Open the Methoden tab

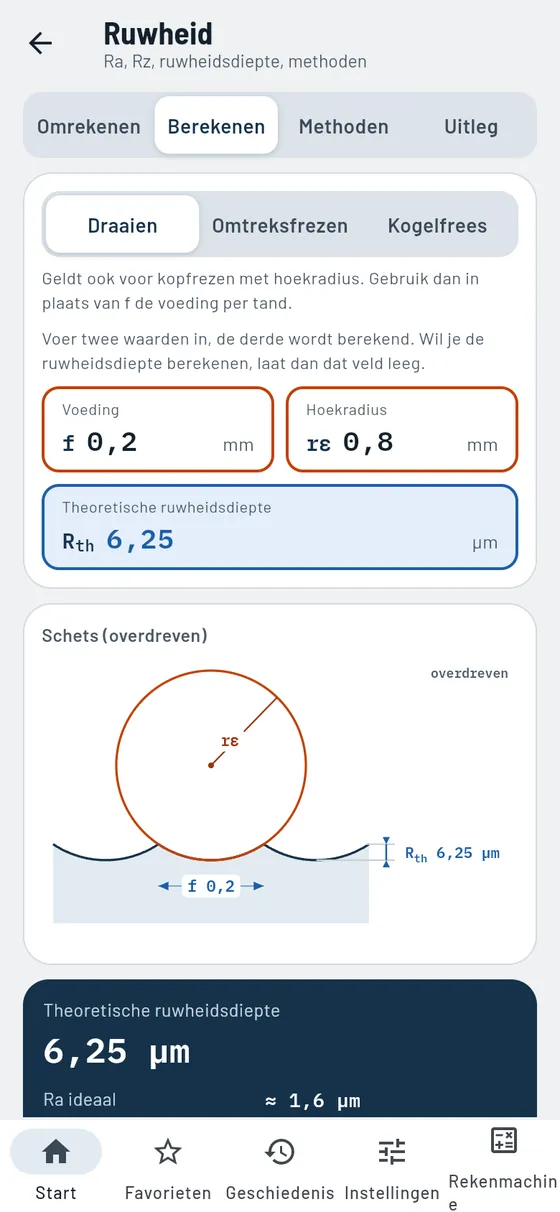pos(343,127)
